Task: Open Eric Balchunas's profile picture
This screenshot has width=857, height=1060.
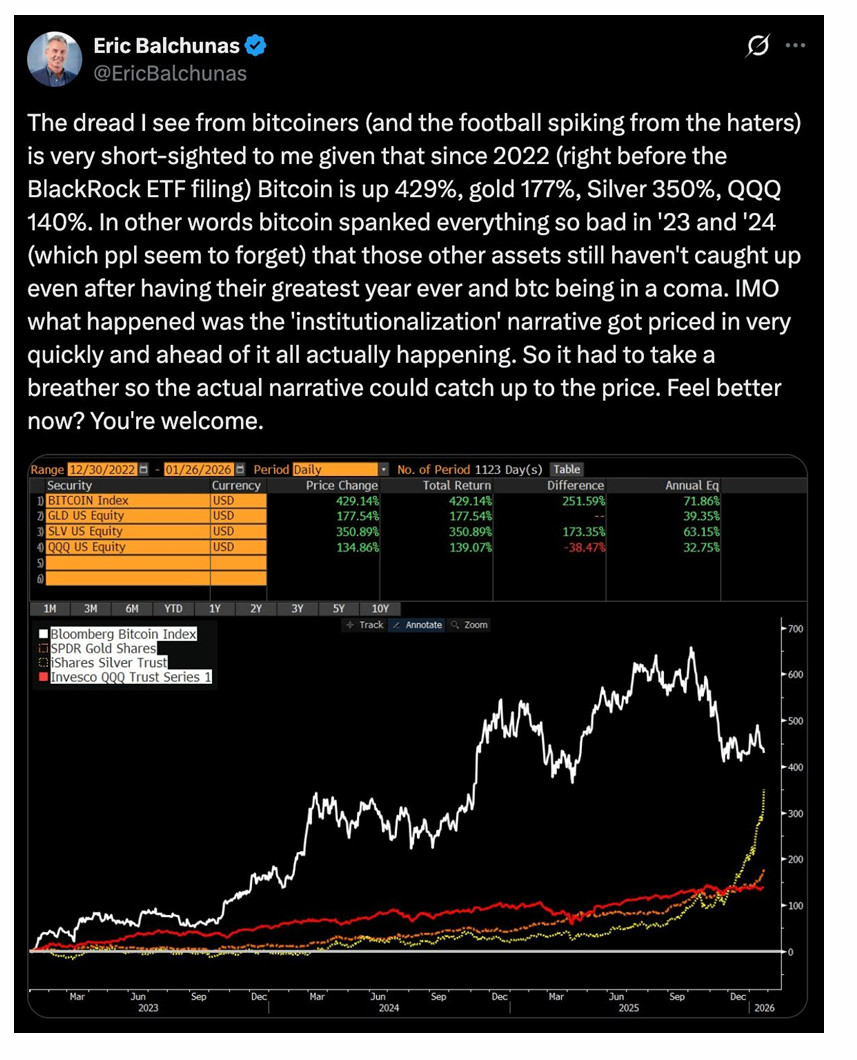Action: tap(56, 58)
